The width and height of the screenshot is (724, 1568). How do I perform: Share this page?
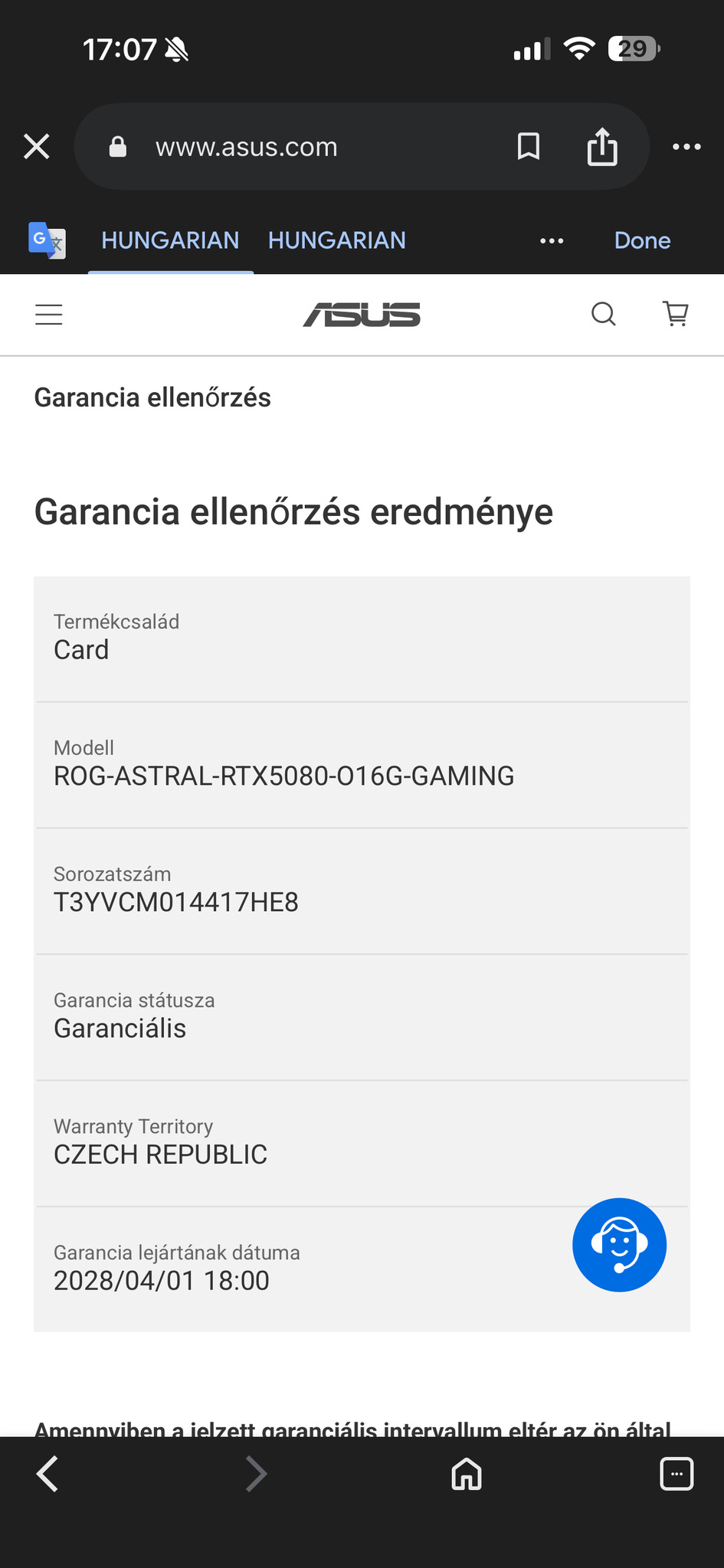point(602,146)
